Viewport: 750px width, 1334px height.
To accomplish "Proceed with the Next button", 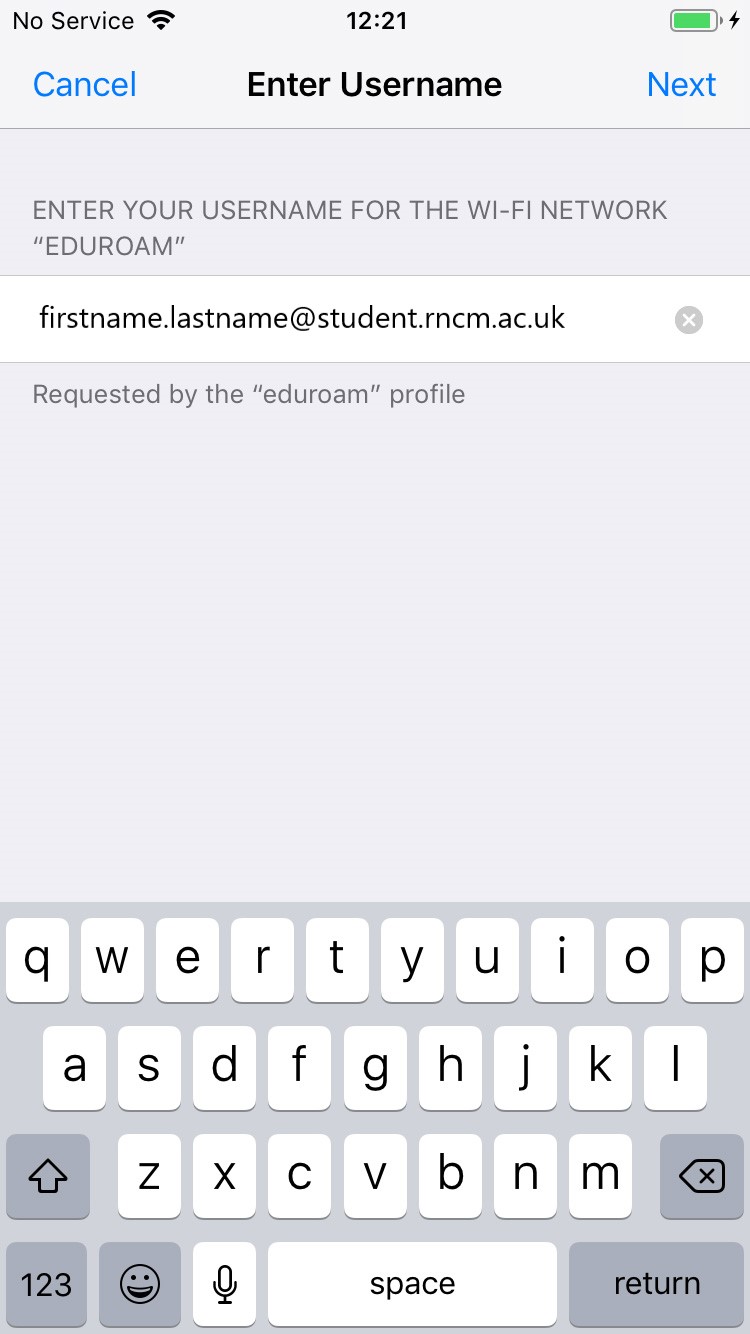I will [x=681, y=85].
